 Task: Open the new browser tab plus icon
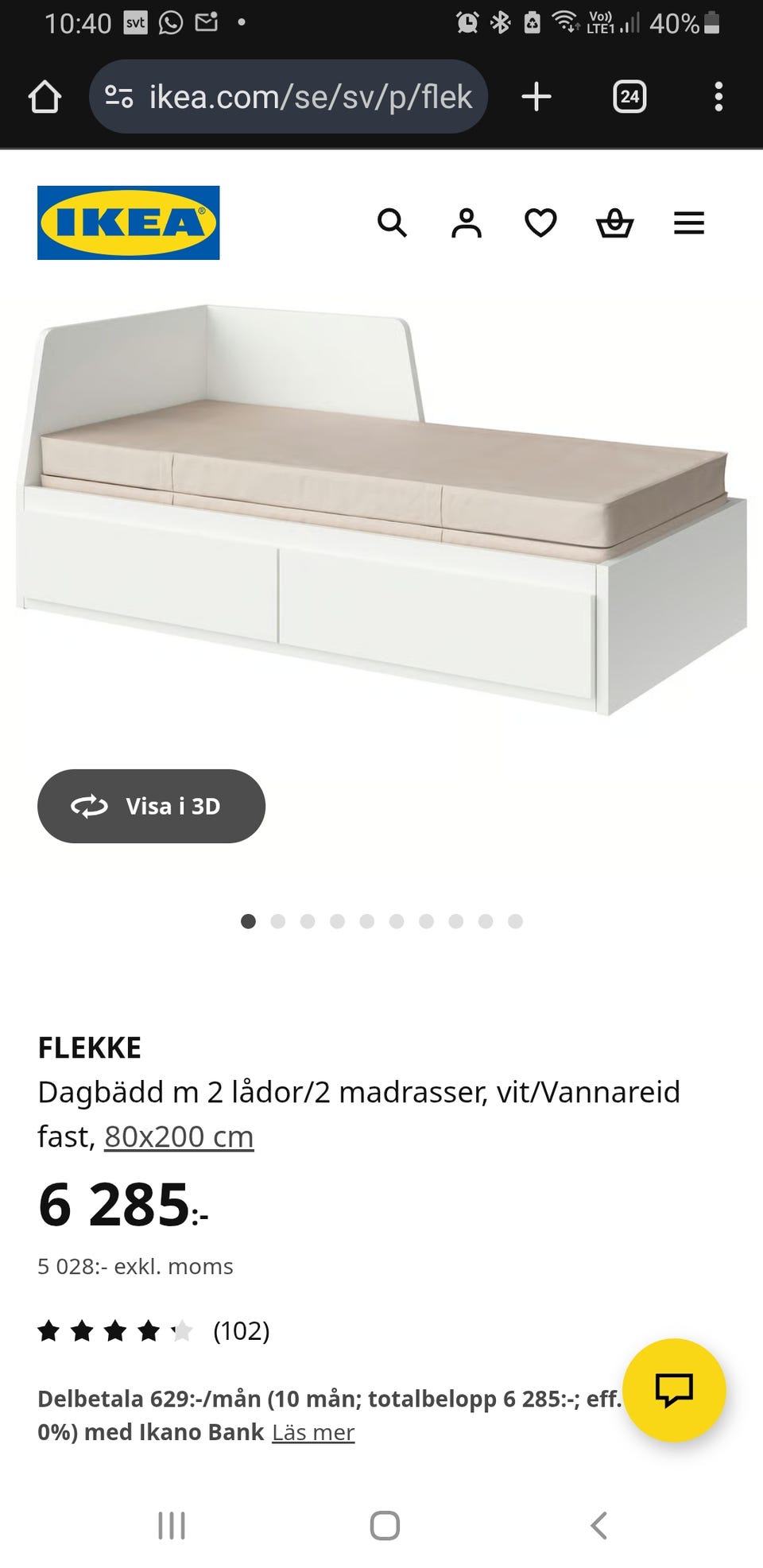click(536, 96)
